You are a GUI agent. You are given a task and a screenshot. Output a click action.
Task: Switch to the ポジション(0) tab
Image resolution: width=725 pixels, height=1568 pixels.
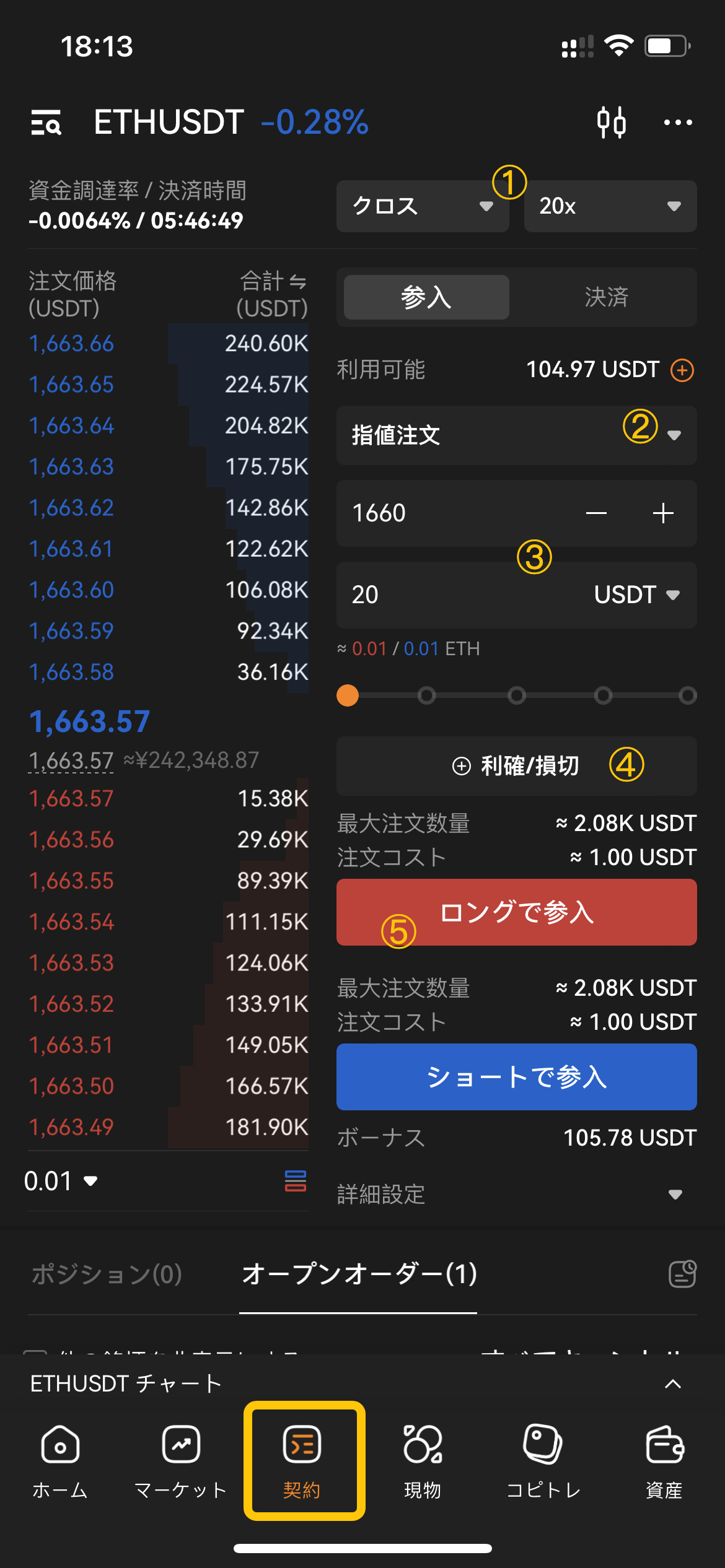point(107,1274)
